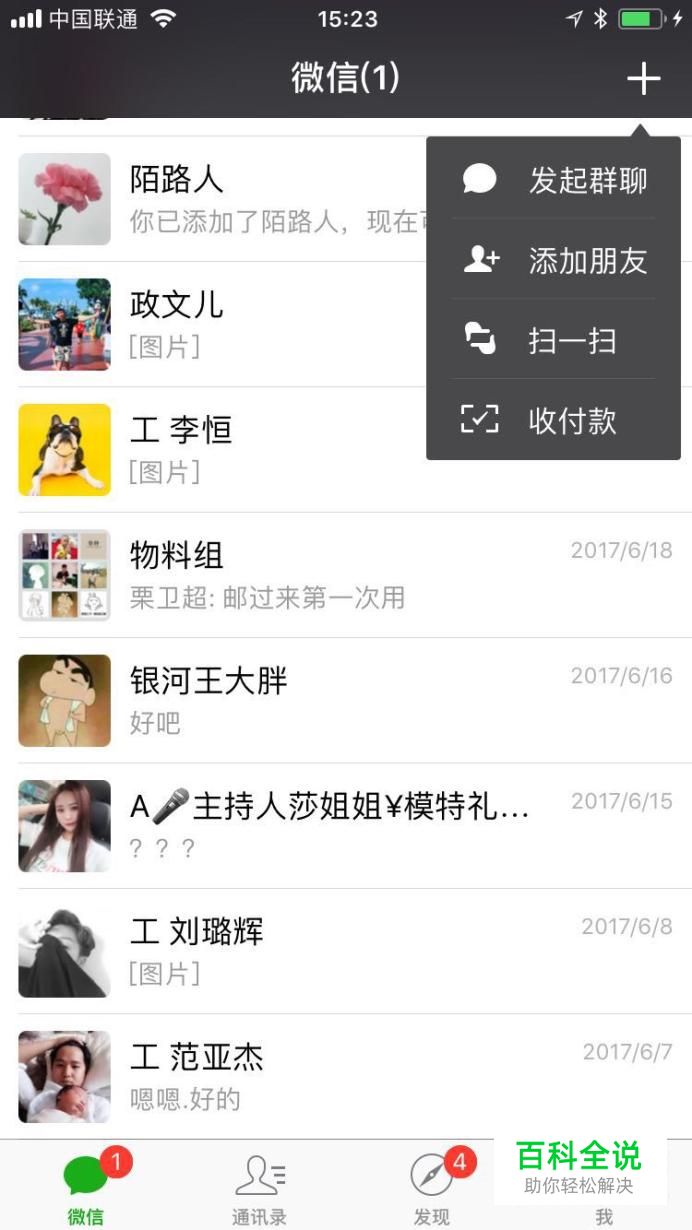This screenshot has height=1230, width=692.
Task: Go to the 发现 discover tab
Action: [x=432, y=1187]
